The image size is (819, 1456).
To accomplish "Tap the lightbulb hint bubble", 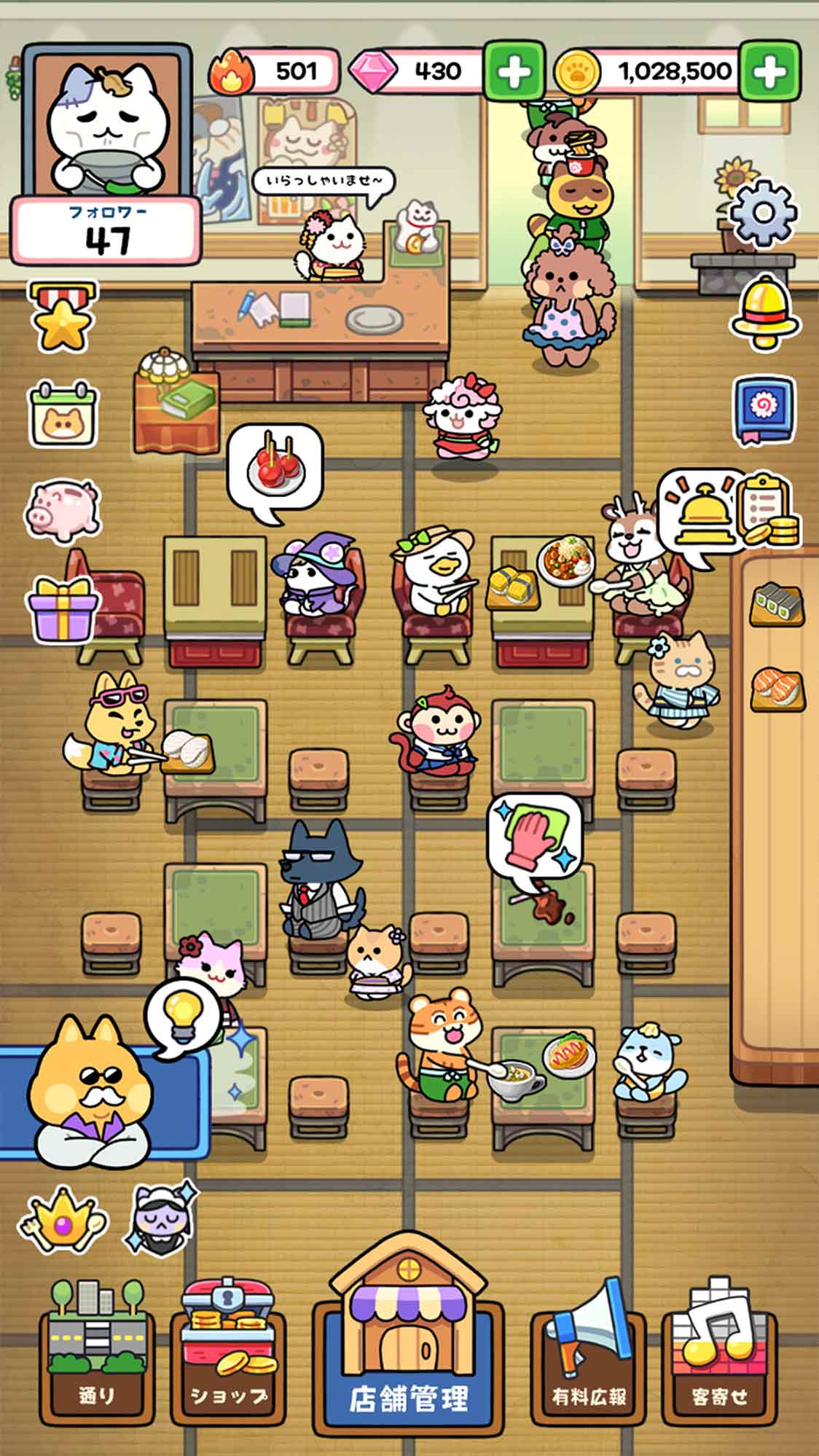I will pos(182,1014).
